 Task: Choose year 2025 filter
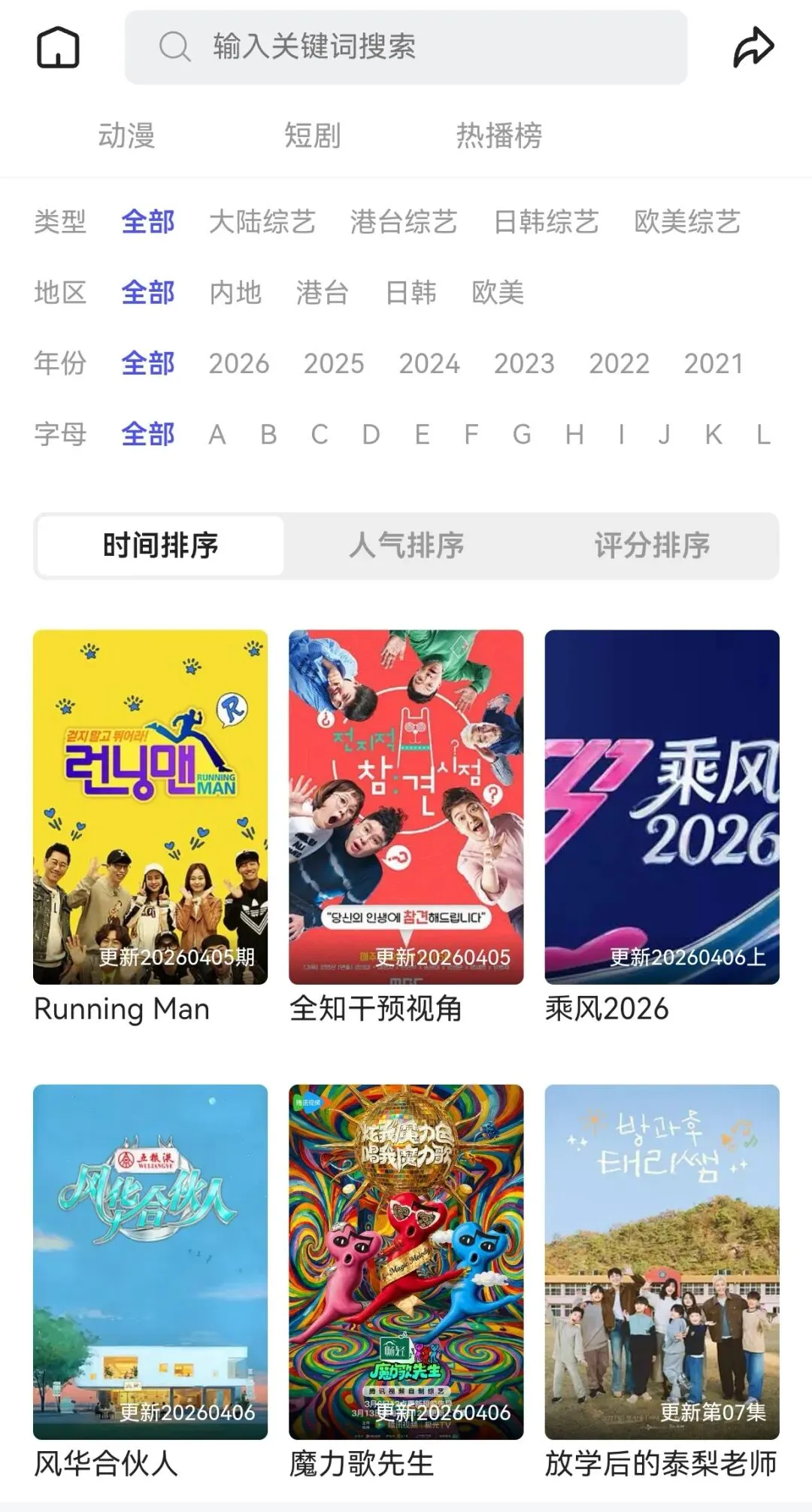point(334,364)
